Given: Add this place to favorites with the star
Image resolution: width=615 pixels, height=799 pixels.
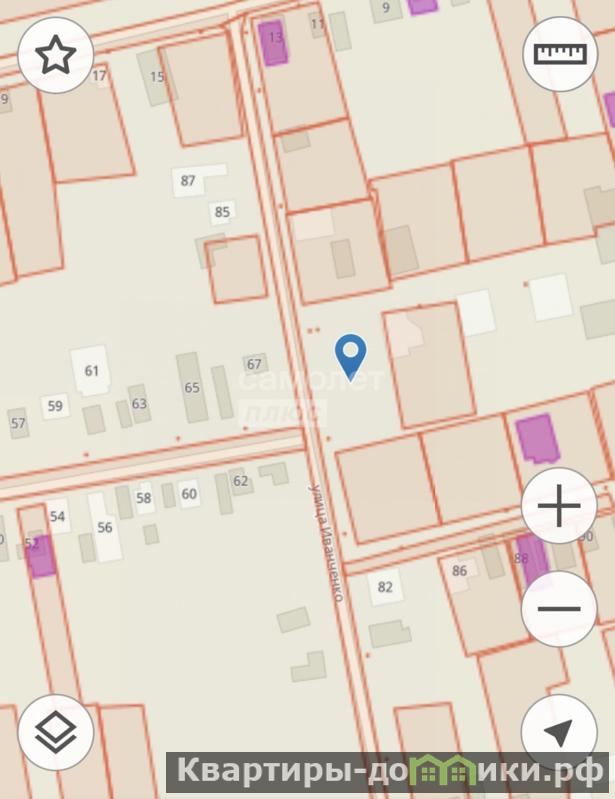Looking at the screenshot, I should click(x=55, y=56).
